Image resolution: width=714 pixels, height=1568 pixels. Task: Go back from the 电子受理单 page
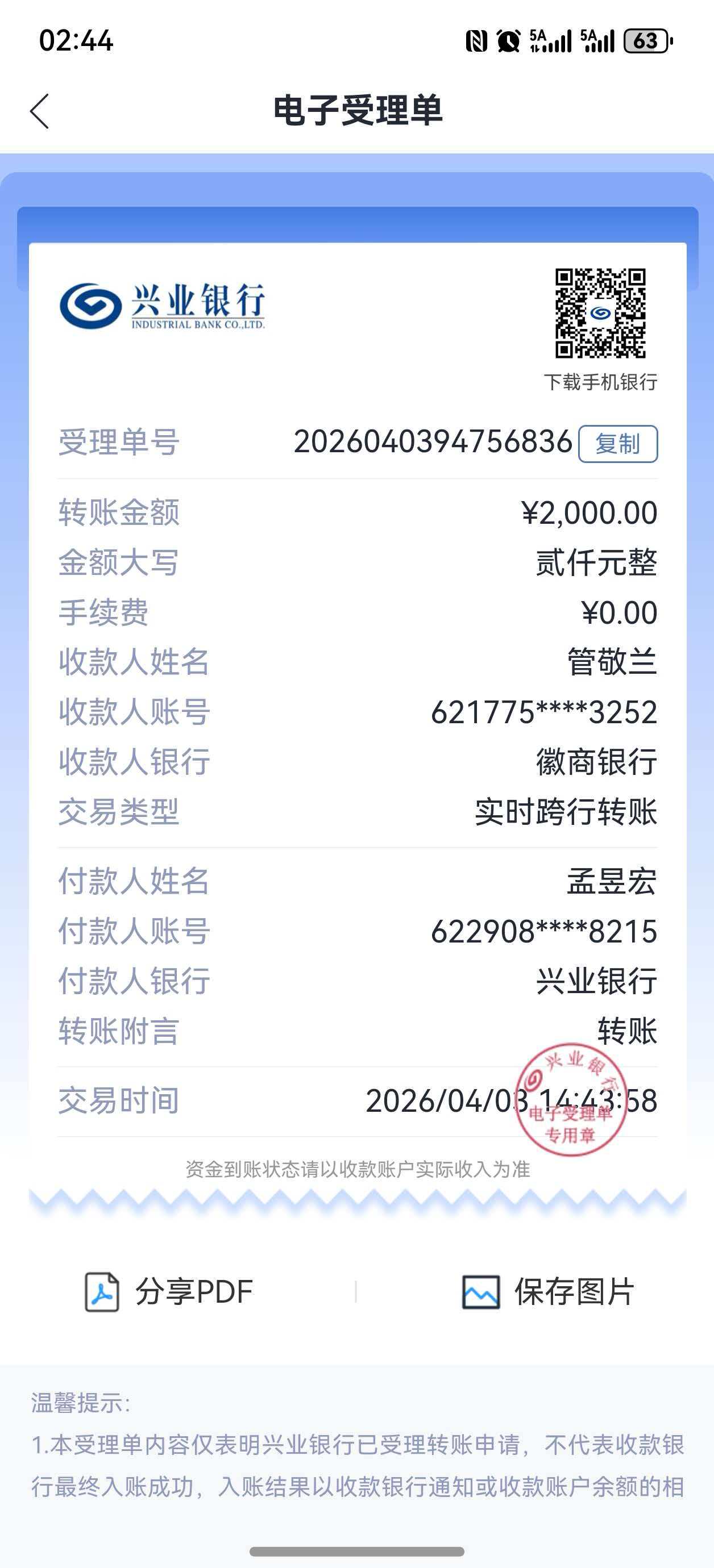click(x=40, y=111)
